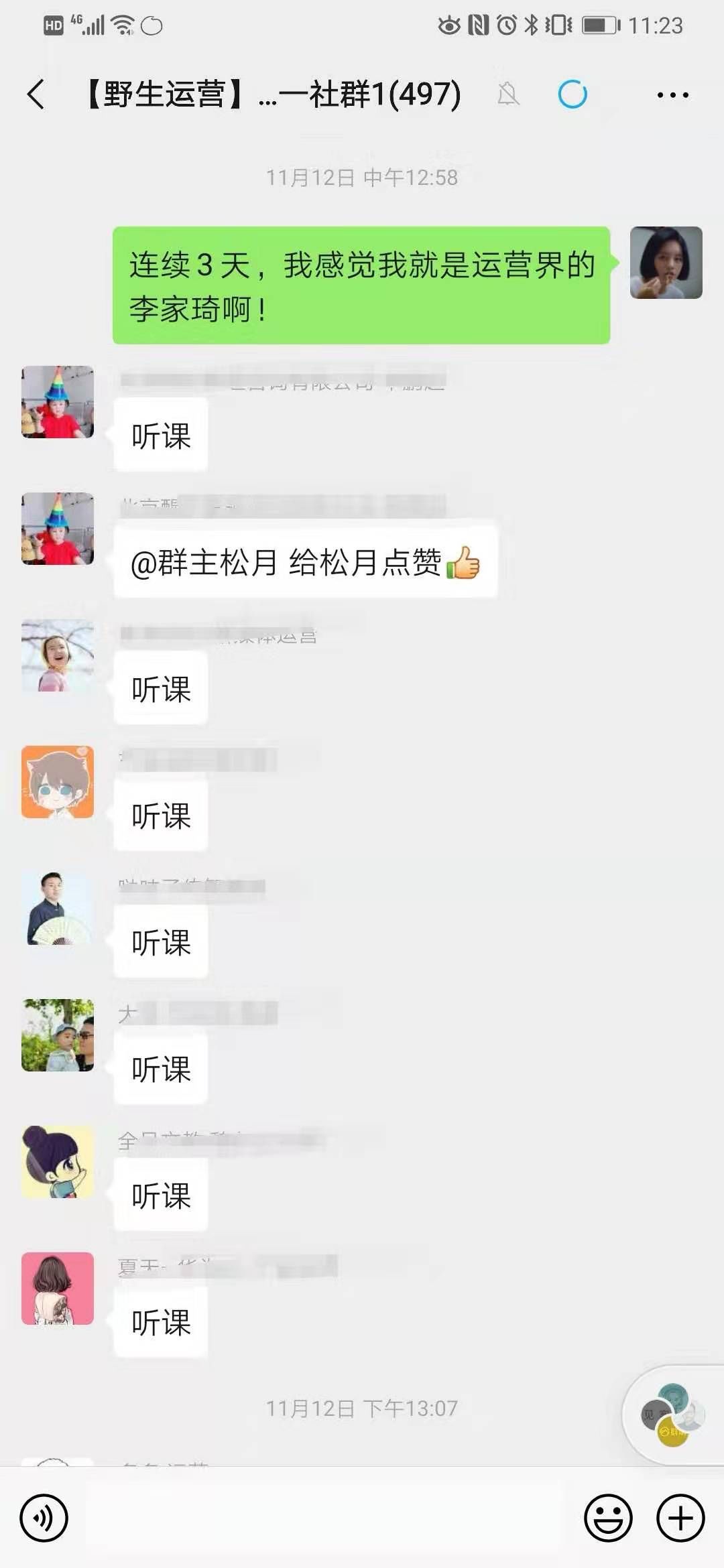Go back from the group chat
This screenshot has height=1568, width=724.
click(x=36, y=94)
